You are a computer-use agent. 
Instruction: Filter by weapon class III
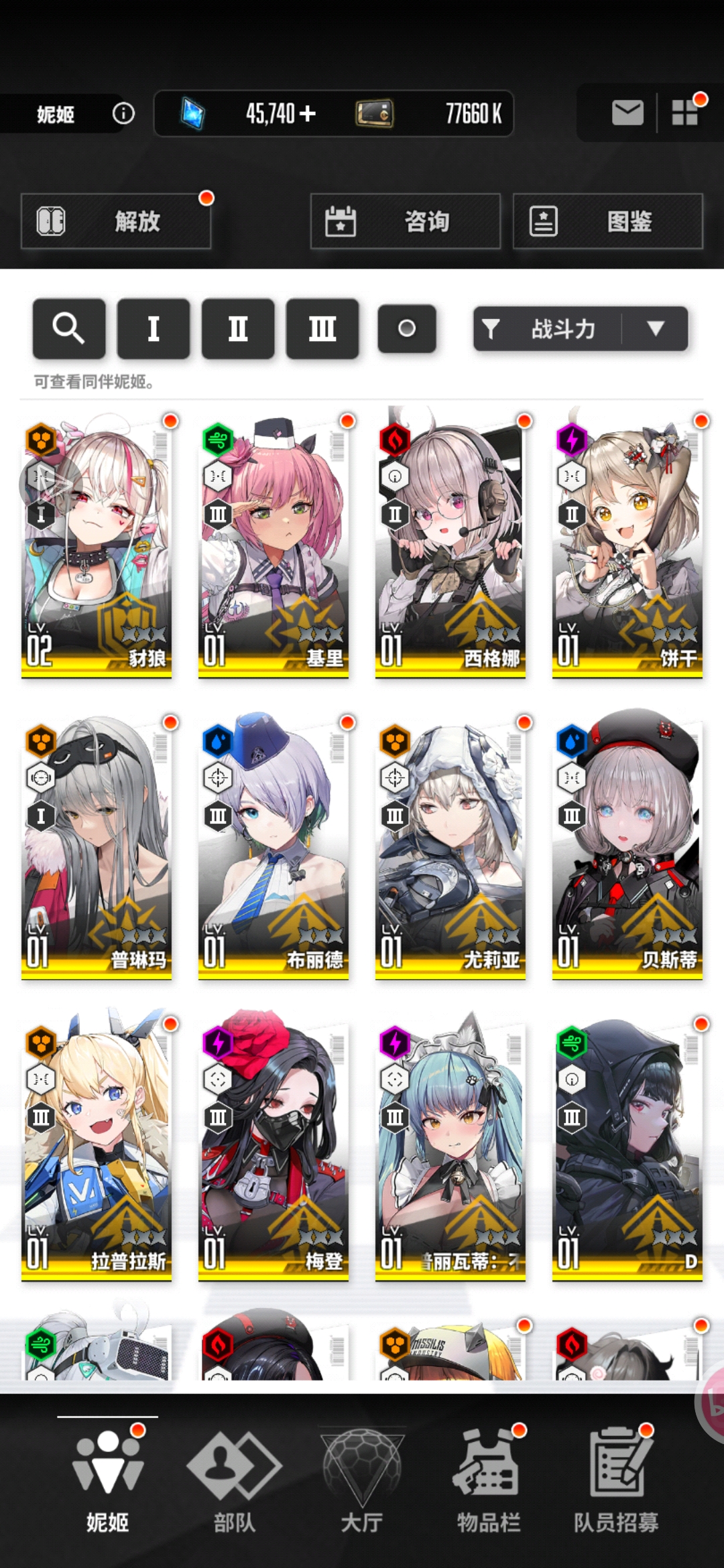(322, 328)
